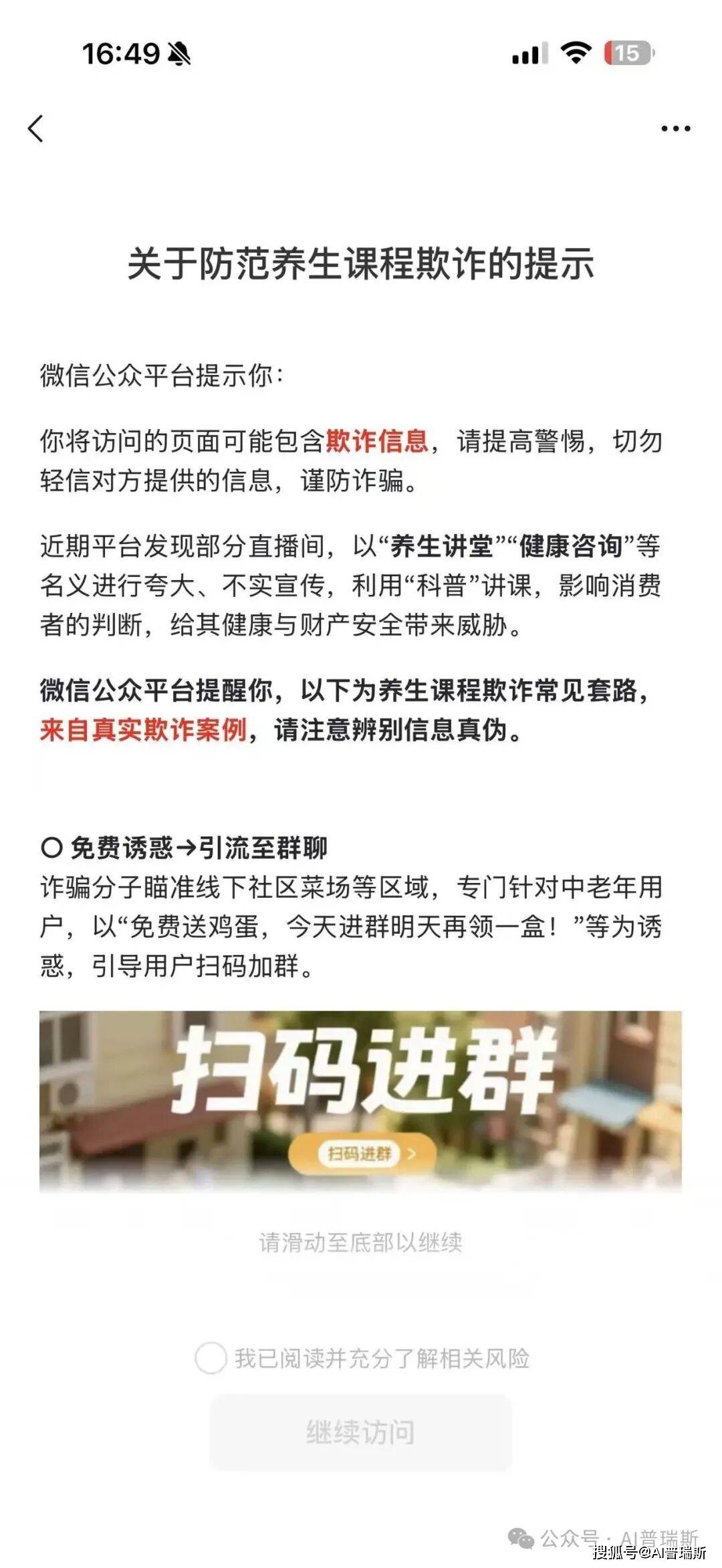Open the three-dot overflow menu
Image resolution: width=722 pixels, height=1568 pixels.
click(x=675, y=128)
